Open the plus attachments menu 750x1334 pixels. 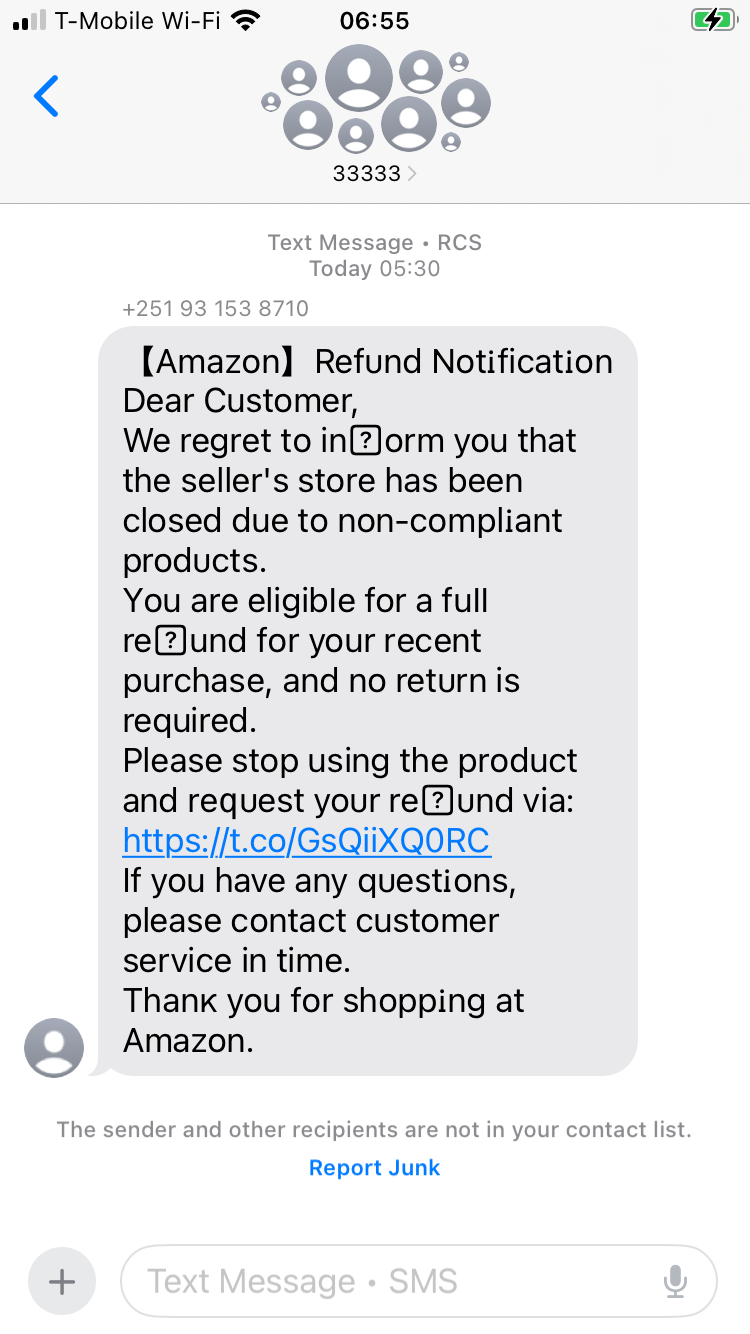click(x=62, y=1281)
